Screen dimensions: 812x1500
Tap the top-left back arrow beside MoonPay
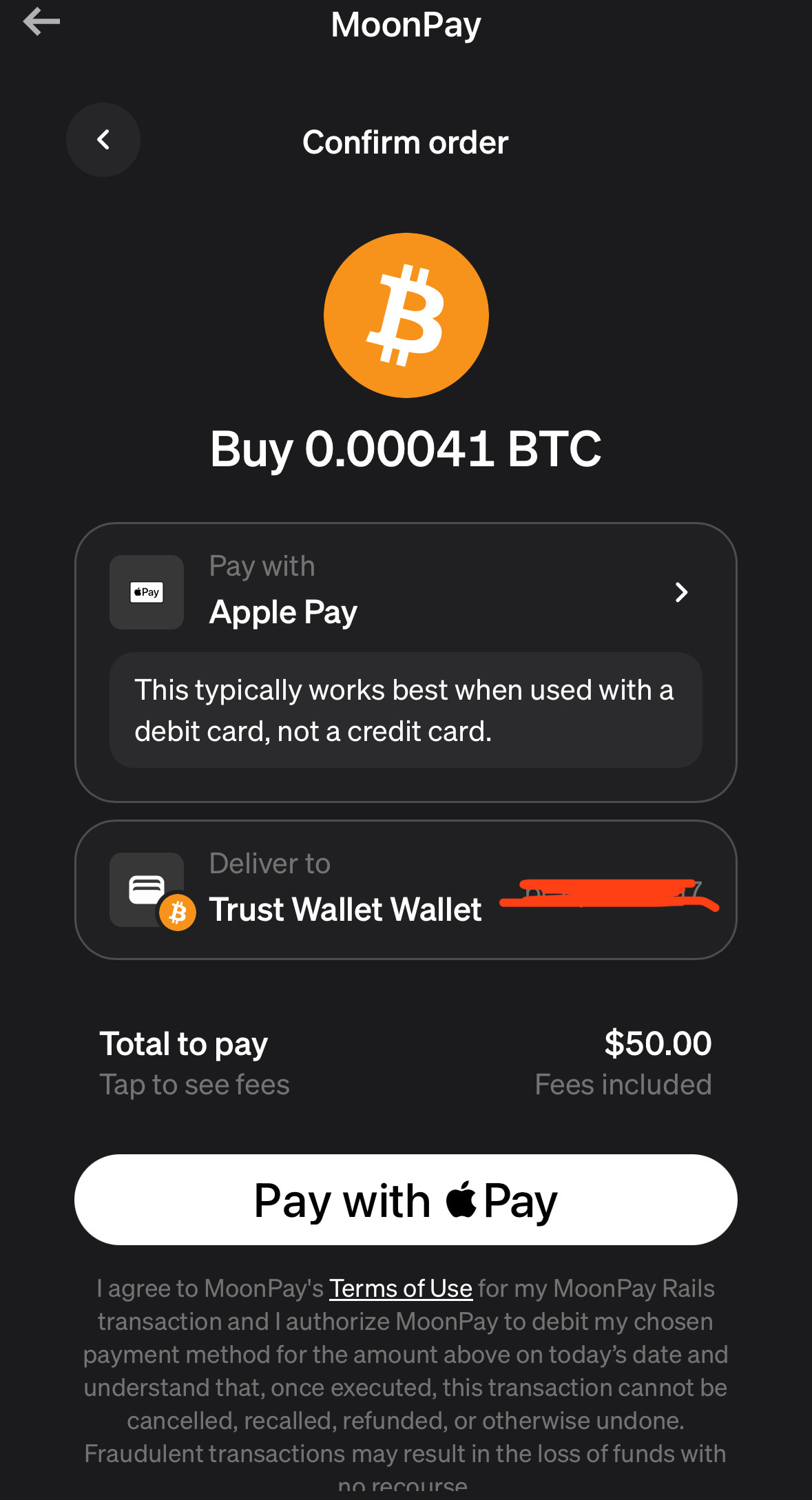pos(41,21)
